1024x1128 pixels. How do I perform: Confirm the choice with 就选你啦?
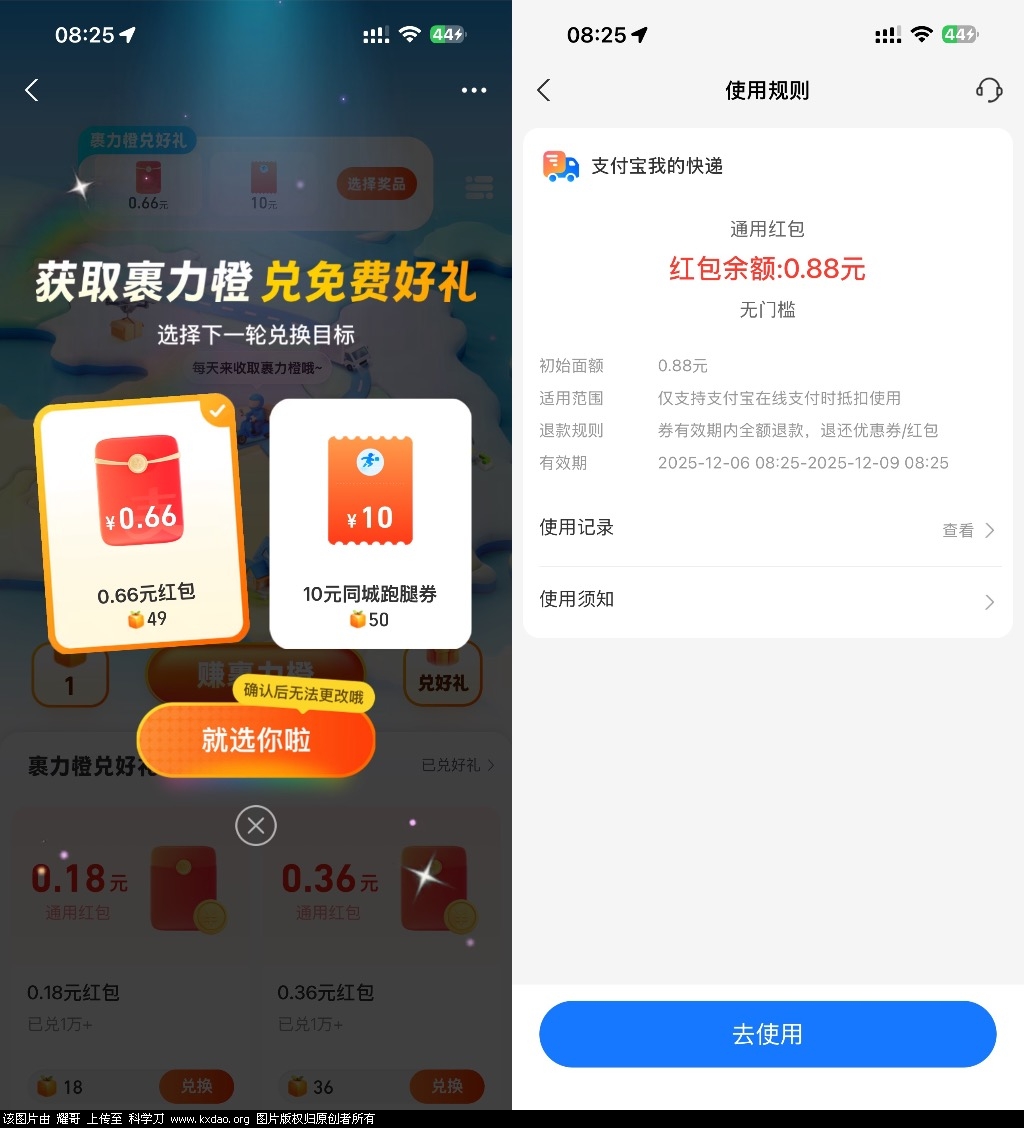(256, 741)
